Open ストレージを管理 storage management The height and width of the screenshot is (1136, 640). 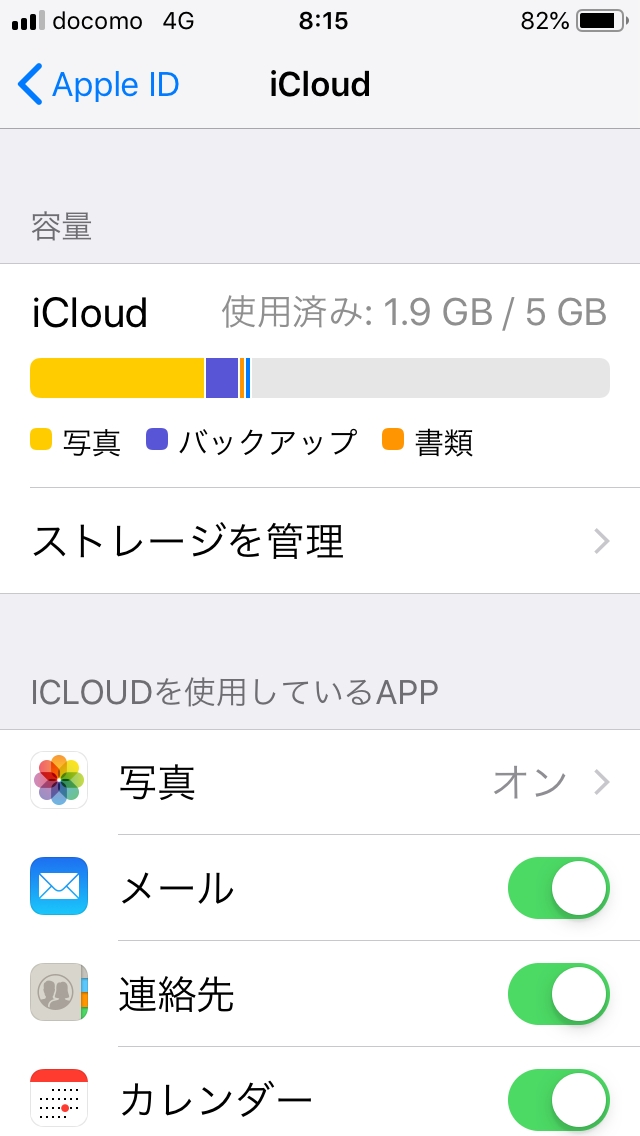(x=320, y=541)
